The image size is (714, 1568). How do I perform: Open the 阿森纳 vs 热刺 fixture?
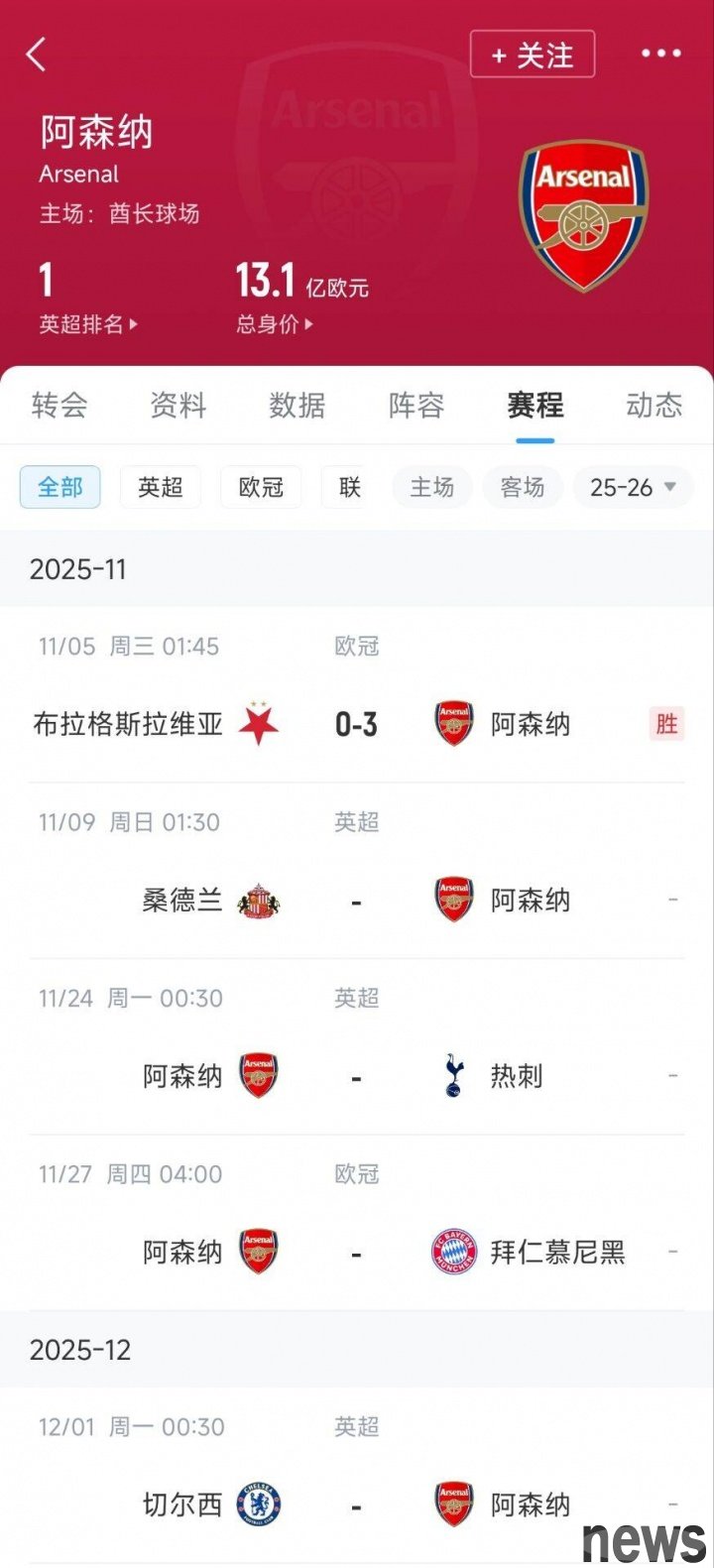coord(356,1077)
